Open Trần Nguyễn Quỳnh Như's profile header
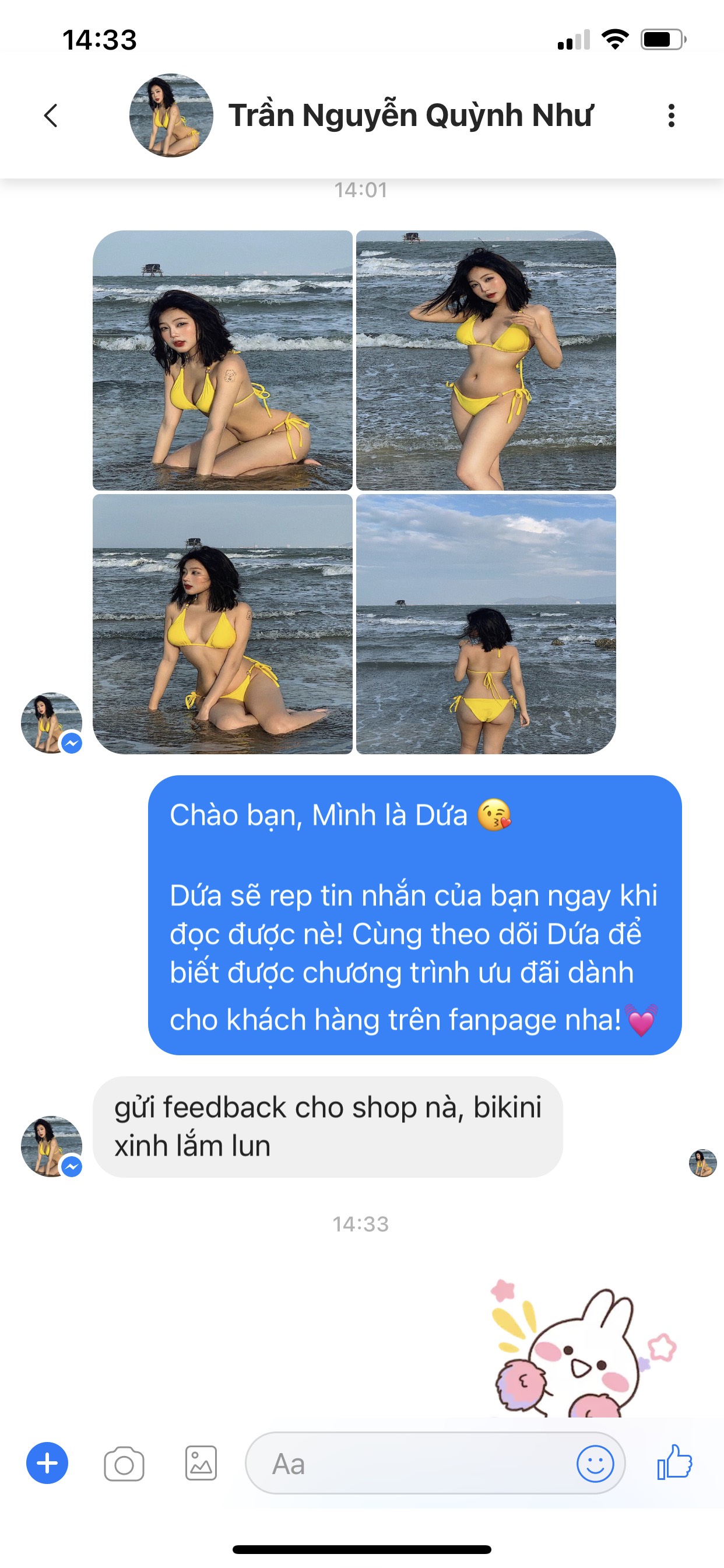Viewport: 724px width, 1568px height. pyautogui.click(x=409, y=116)
